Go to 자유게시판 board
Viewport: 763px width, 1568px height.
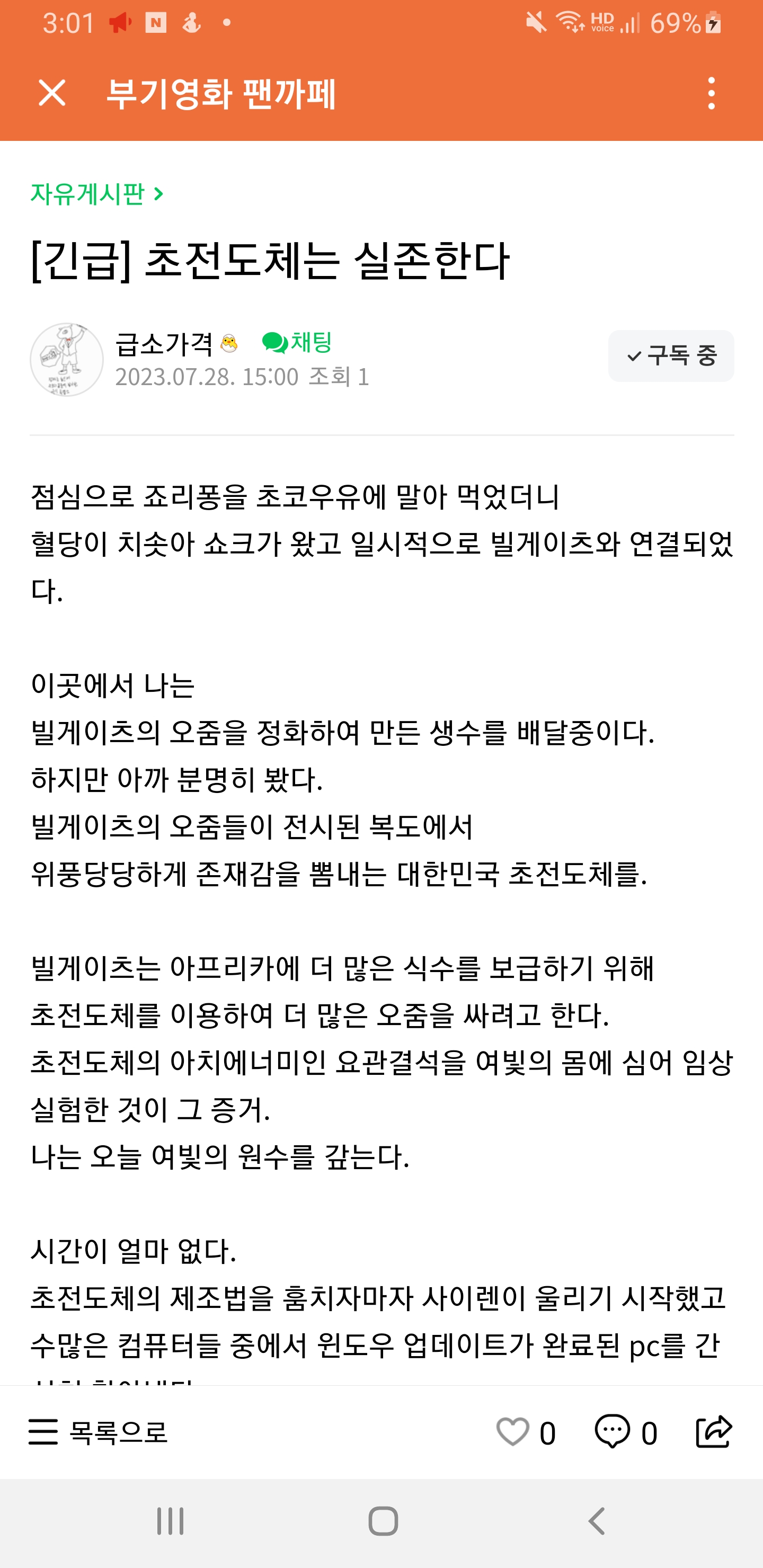(x=96, y=193)
